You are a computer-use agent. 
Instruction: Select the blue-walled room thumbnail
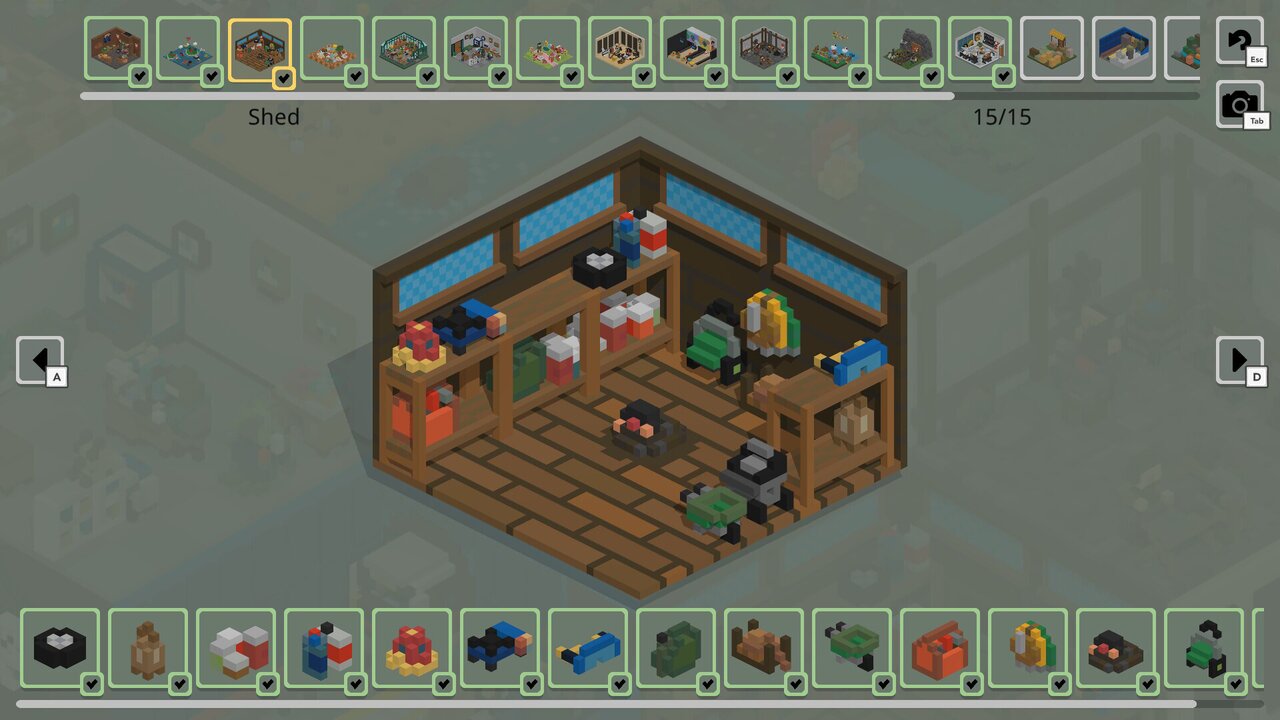coord(1123,48)
